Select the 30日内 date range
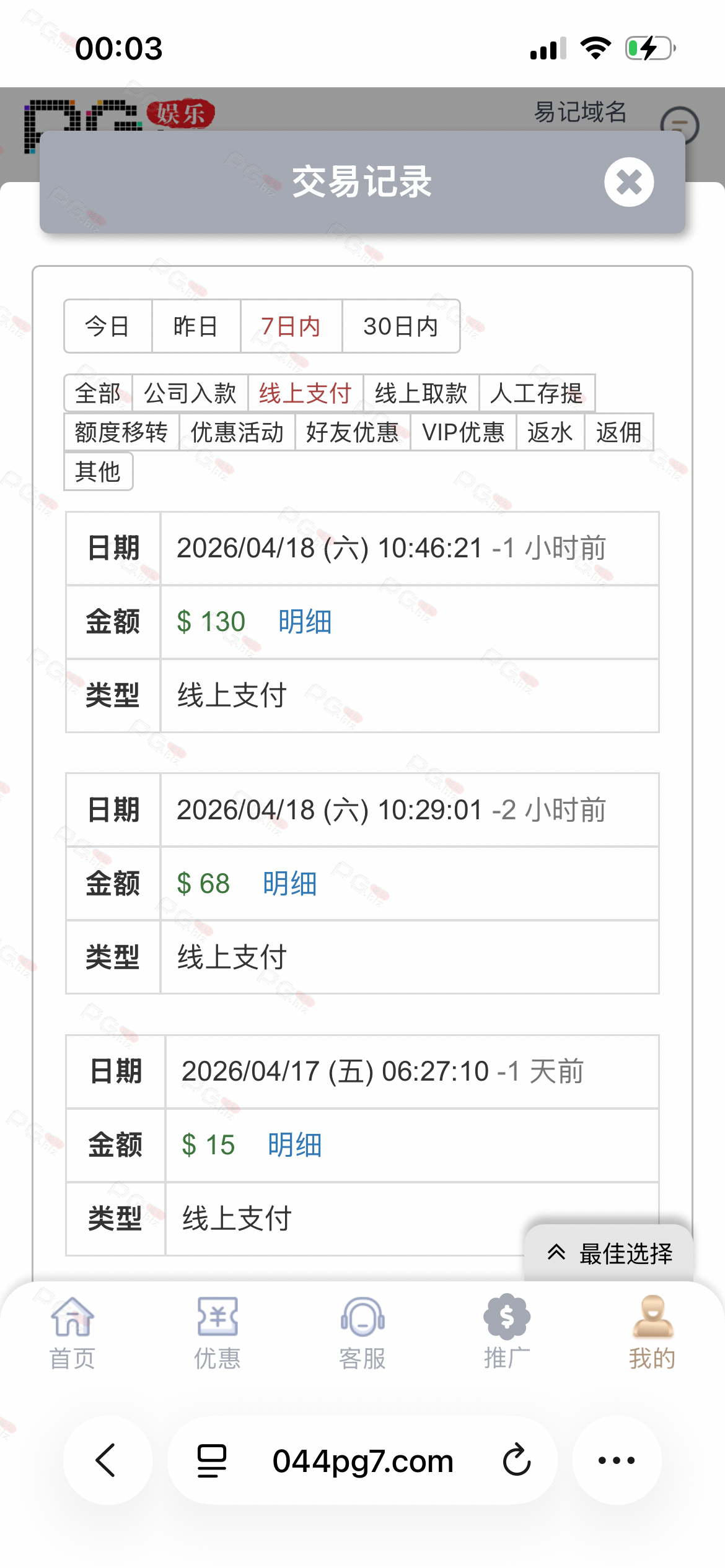This screenshot has width=725, height=1568. (400, 326)
